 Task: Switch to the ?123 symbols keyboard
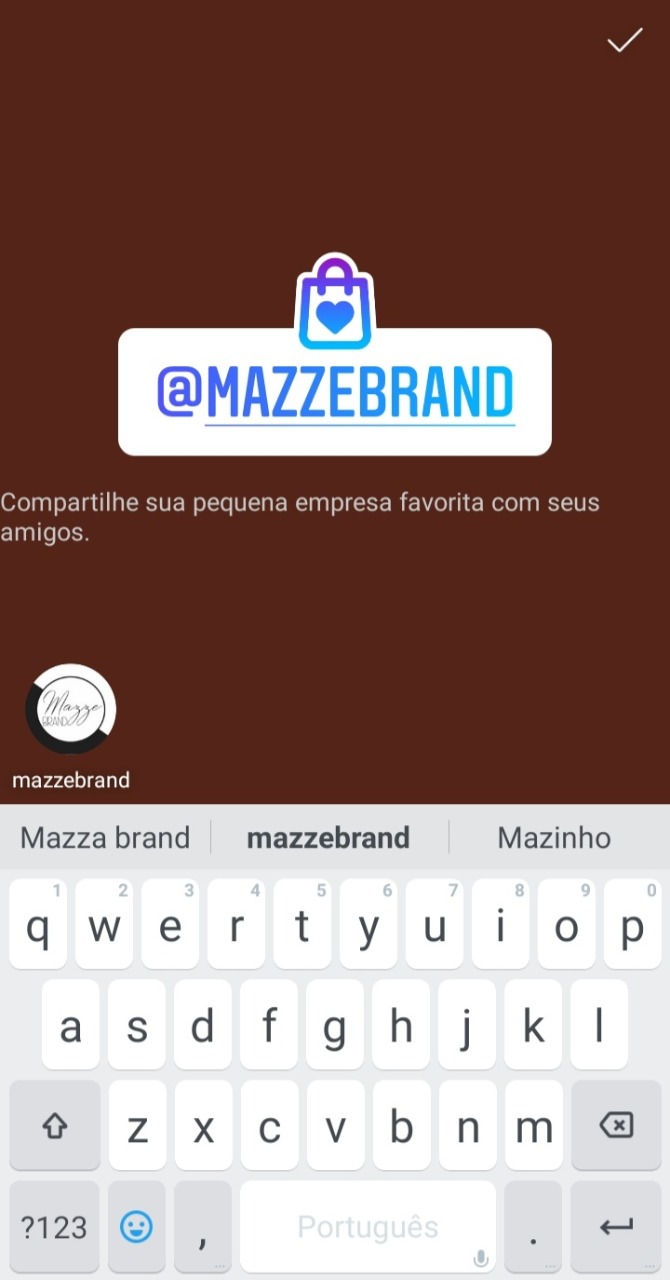(x=54, y=1226)
